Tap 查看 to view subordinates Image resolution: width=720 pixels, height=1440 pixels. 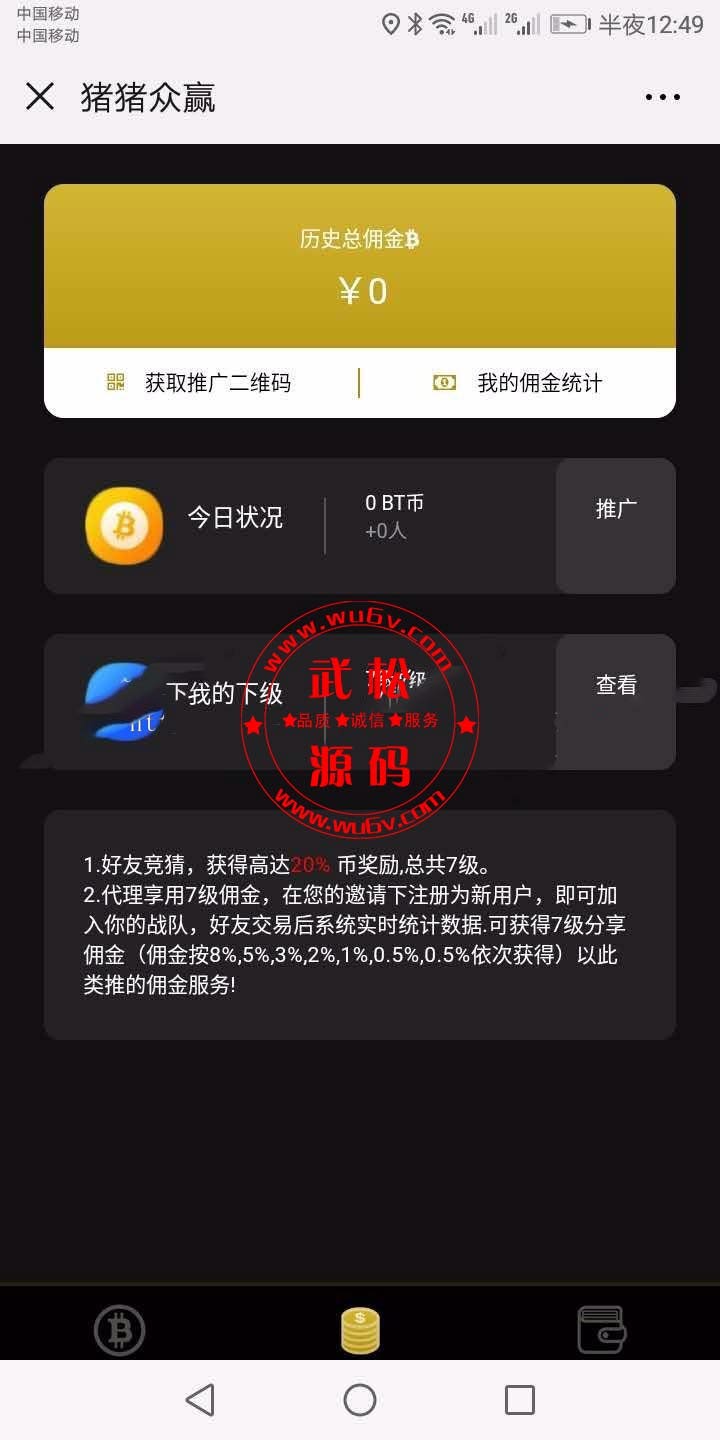pos(616,702)
